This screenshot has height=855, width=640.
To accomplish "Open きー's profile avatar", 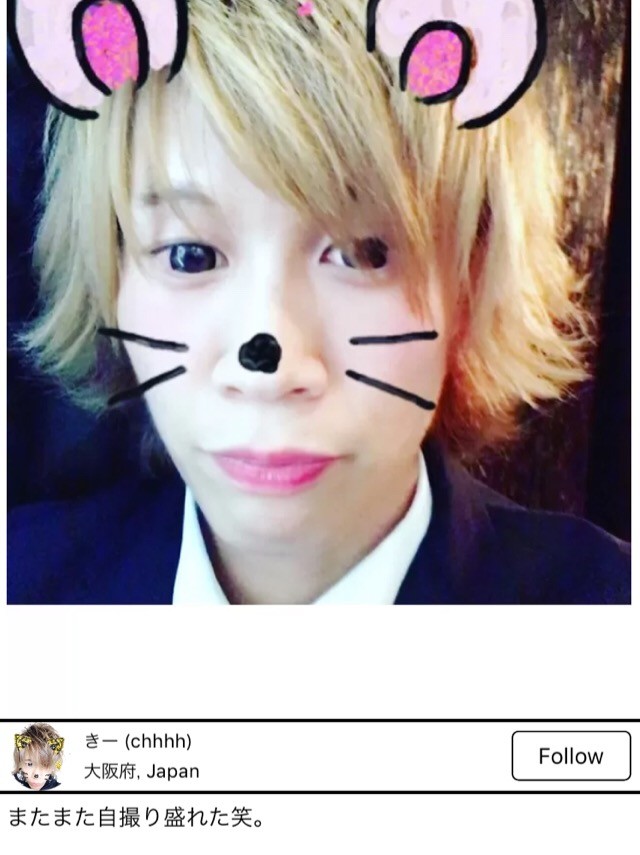I will click(37, 756).
